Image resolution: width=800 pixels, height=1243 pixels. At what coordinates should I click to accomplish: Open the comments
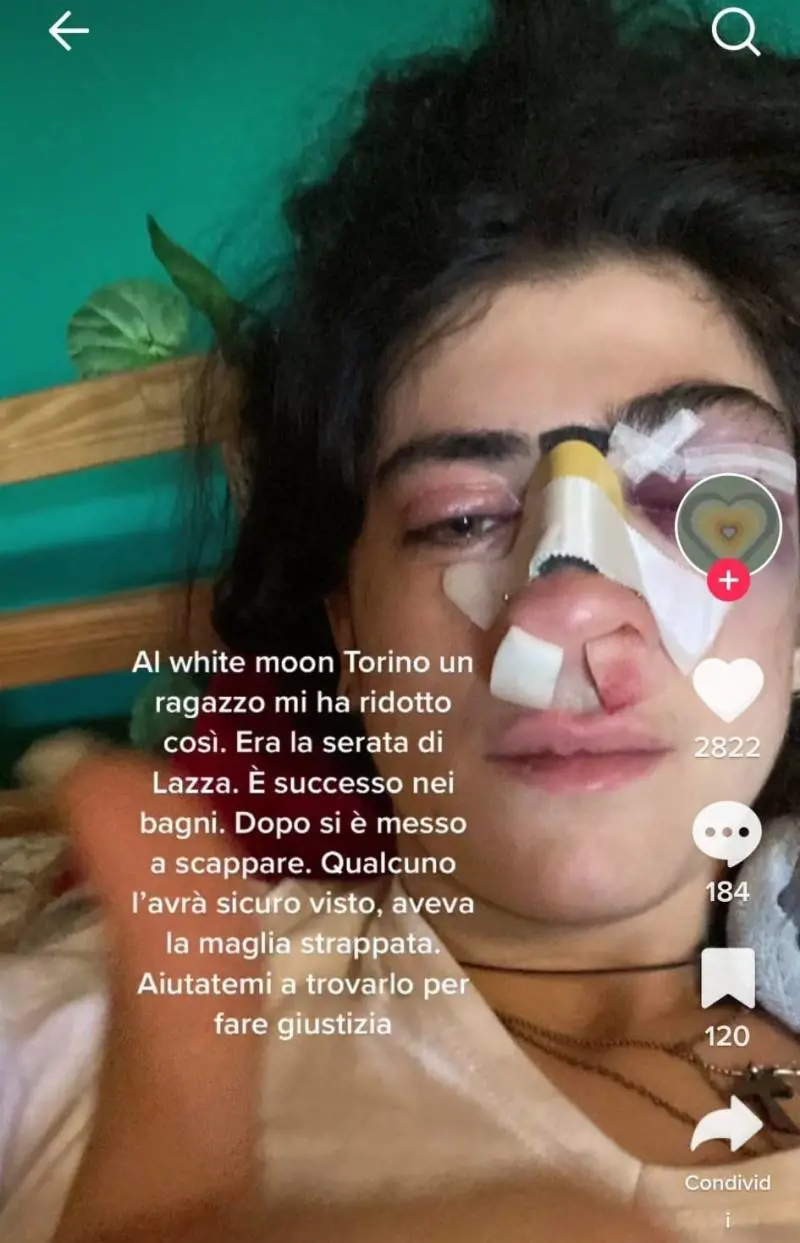[x=727, y=833]
